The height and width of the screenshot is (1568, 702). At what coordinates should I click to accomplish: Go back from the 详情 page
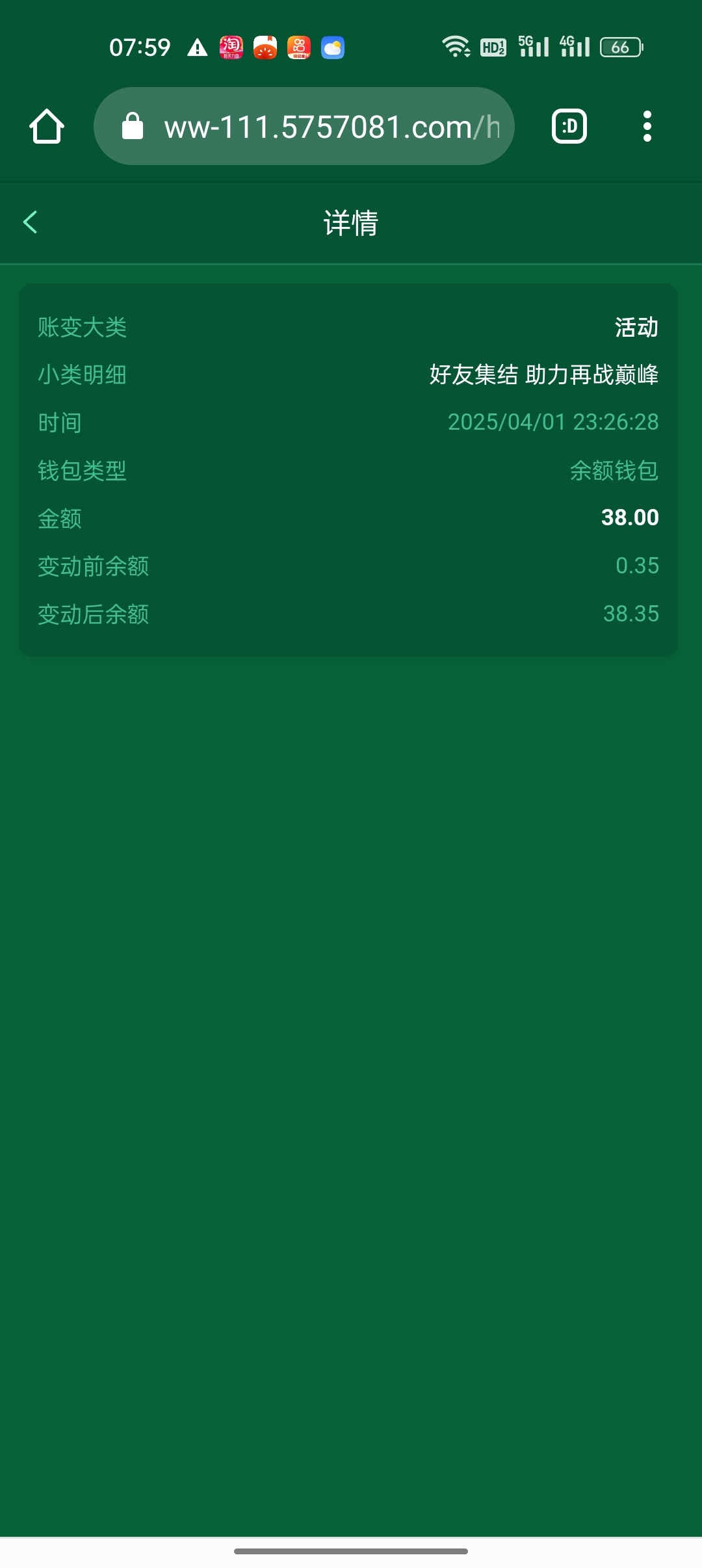pyautogui.click(x=31, y=222)
